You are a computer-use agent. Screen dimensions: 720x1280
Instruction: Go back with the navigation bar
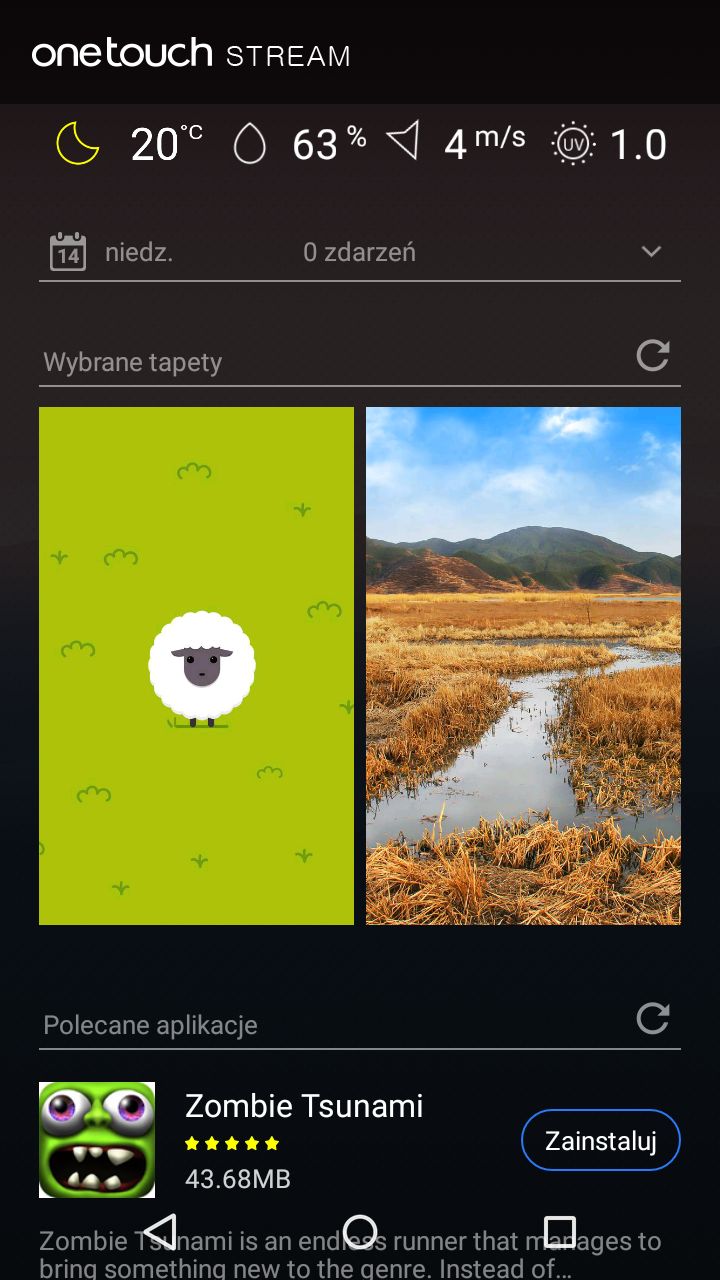160,1231
